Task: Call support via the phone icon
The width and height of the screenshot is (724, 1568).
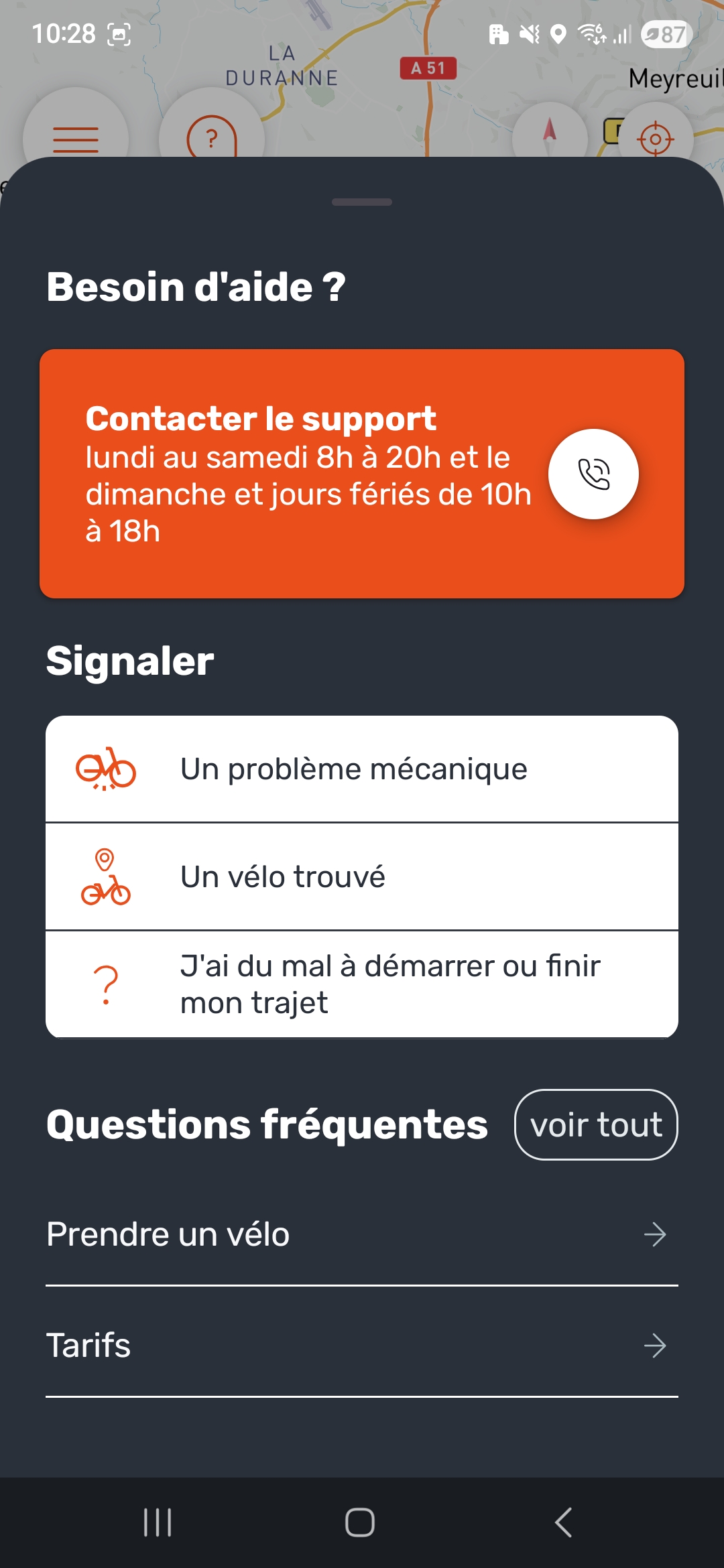Action: [x=593, y=474]
